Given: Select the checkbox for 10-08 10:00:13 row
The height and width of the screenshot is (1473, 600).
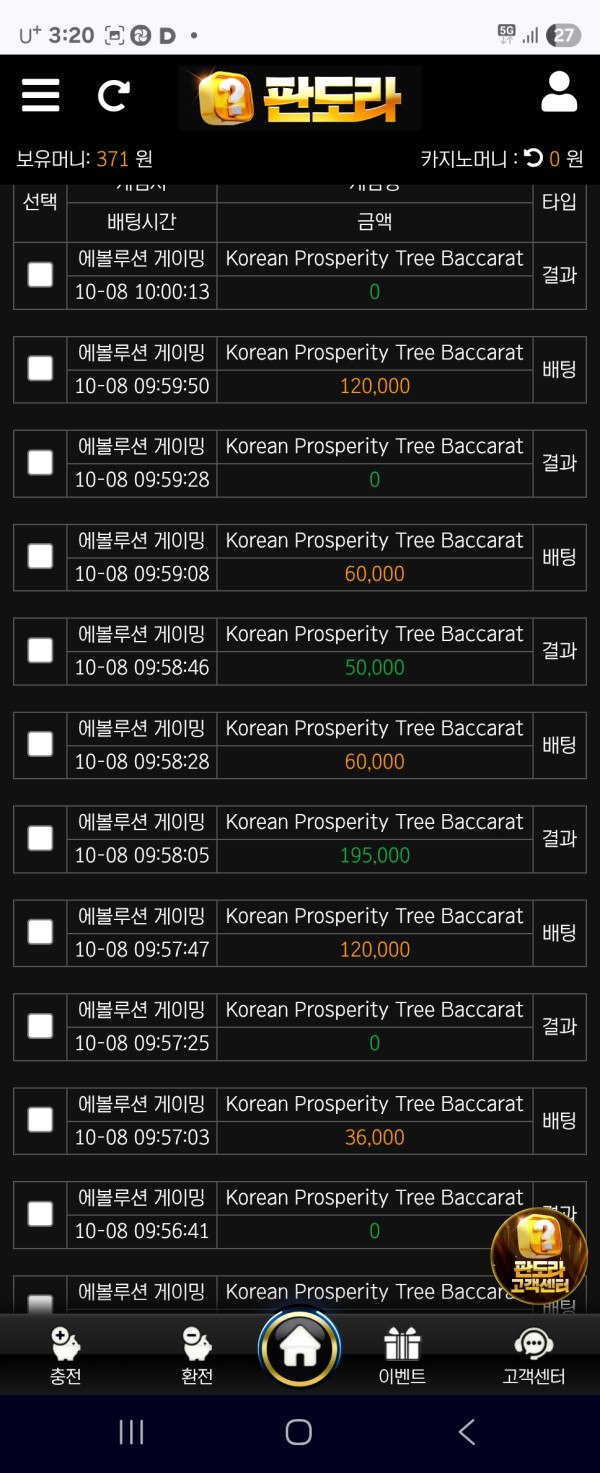Looking at the screenshot, I should coord(40,275).
